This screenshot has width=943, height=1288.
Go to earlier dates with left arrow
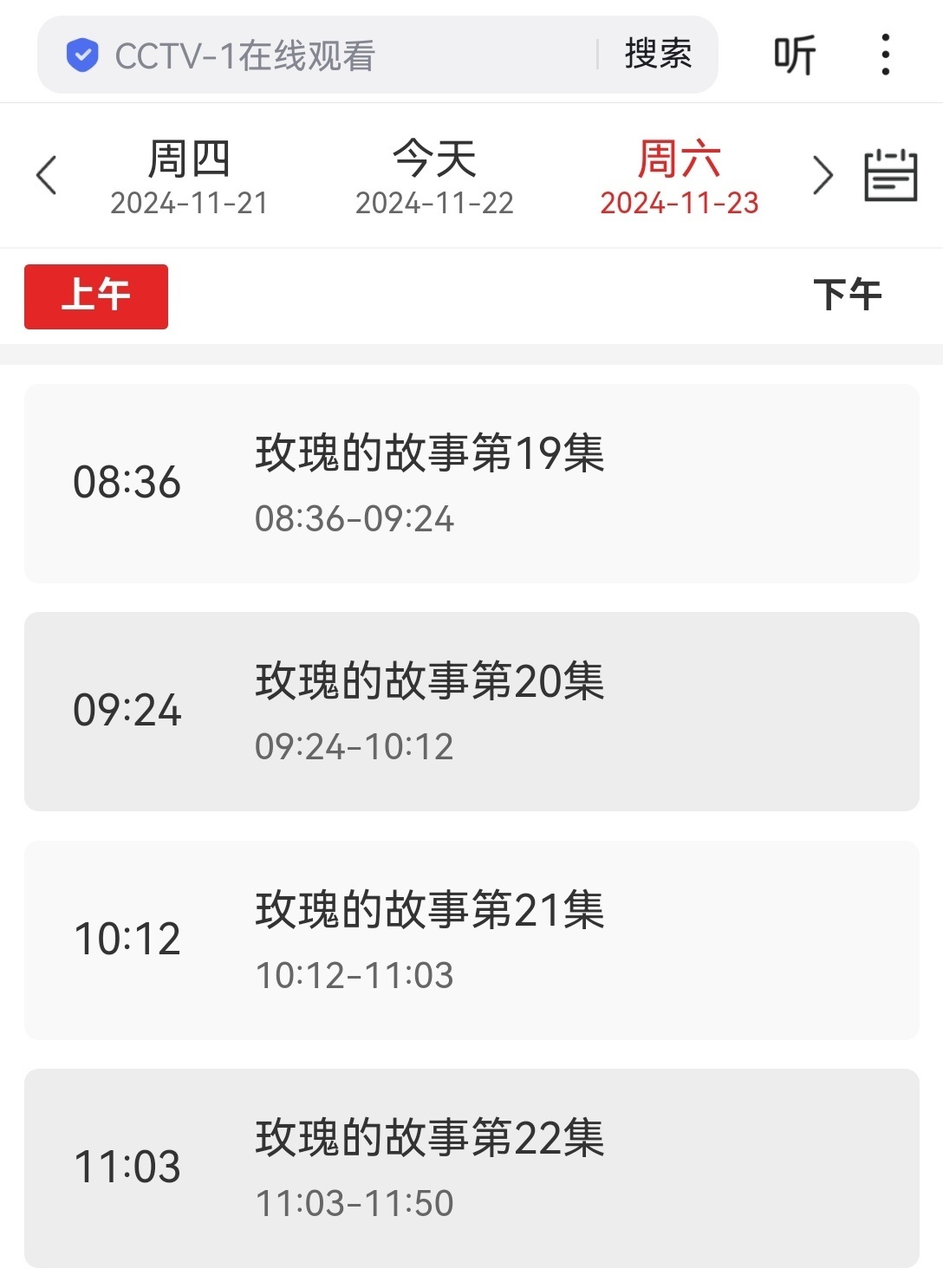47,175
